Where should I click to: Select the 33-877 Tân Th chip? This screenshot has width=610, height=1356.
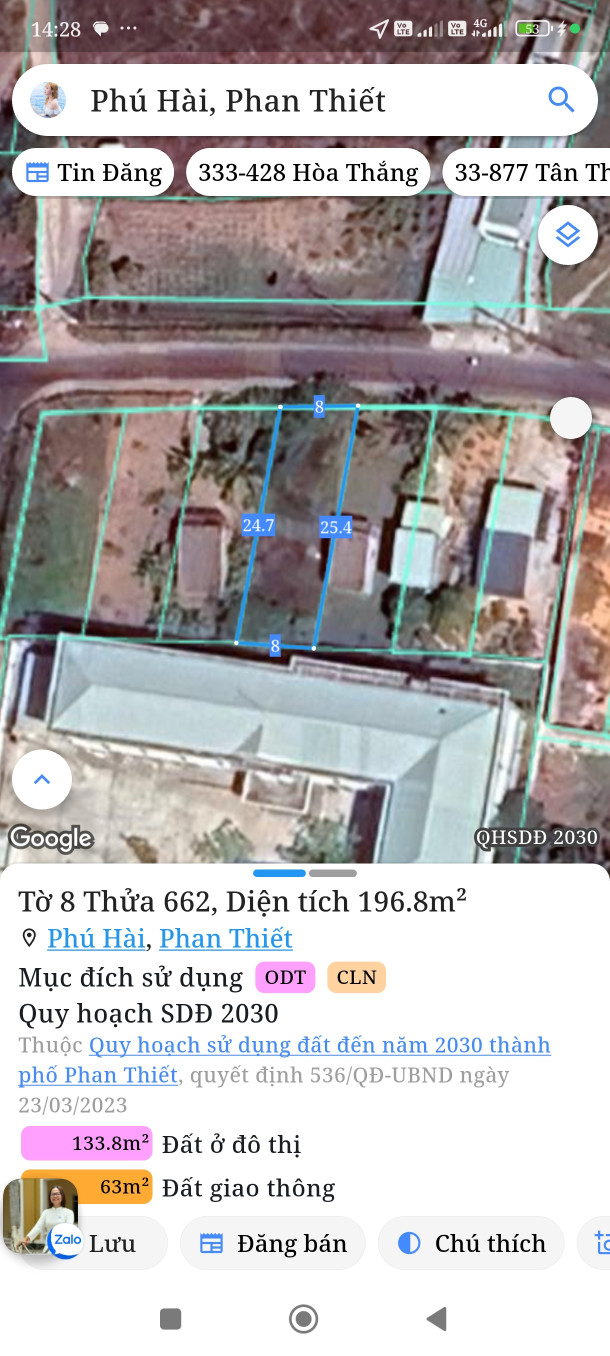[530, 173]
